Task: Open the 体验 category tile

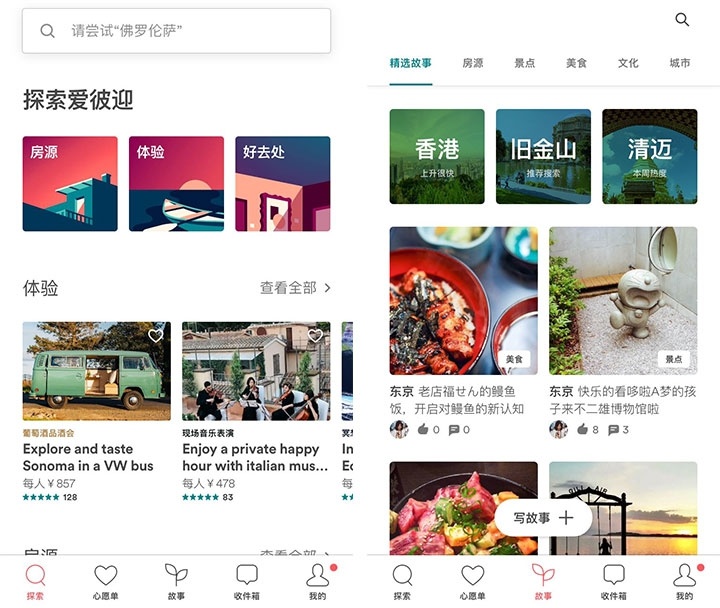Action: (176, 184)
